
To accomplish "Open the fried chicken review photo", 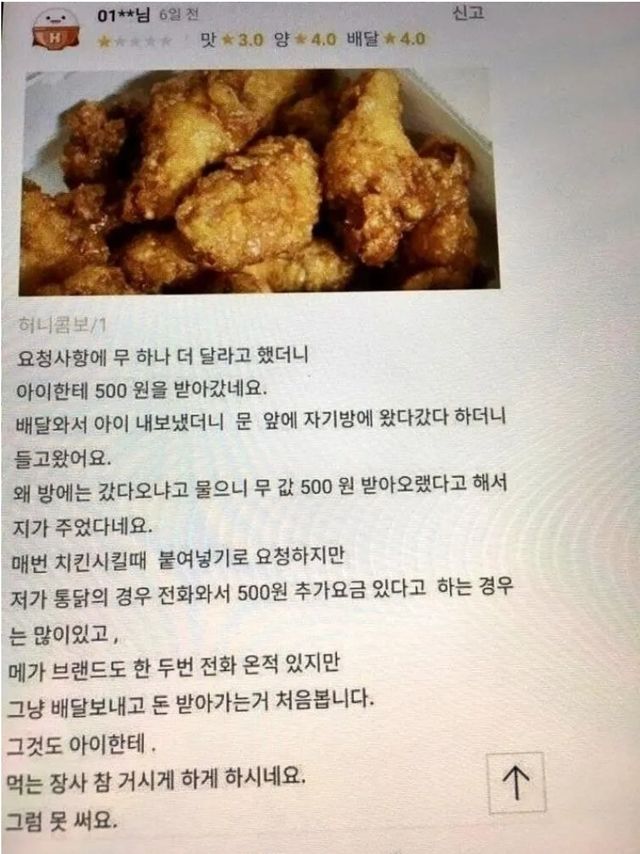I will click(x=260, y=180).
